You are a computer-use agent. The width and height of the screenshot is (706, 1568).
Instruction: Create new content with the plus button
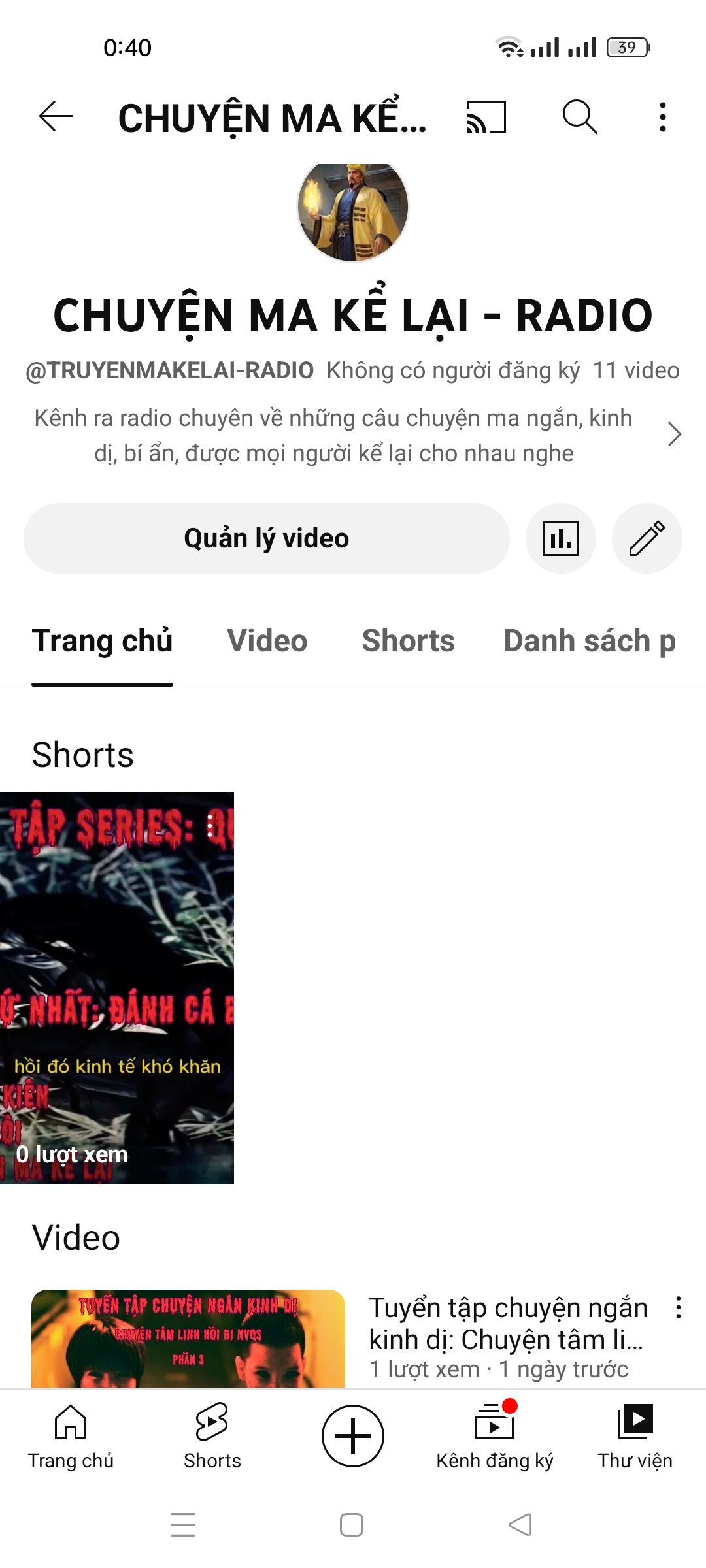point(353,1436)
